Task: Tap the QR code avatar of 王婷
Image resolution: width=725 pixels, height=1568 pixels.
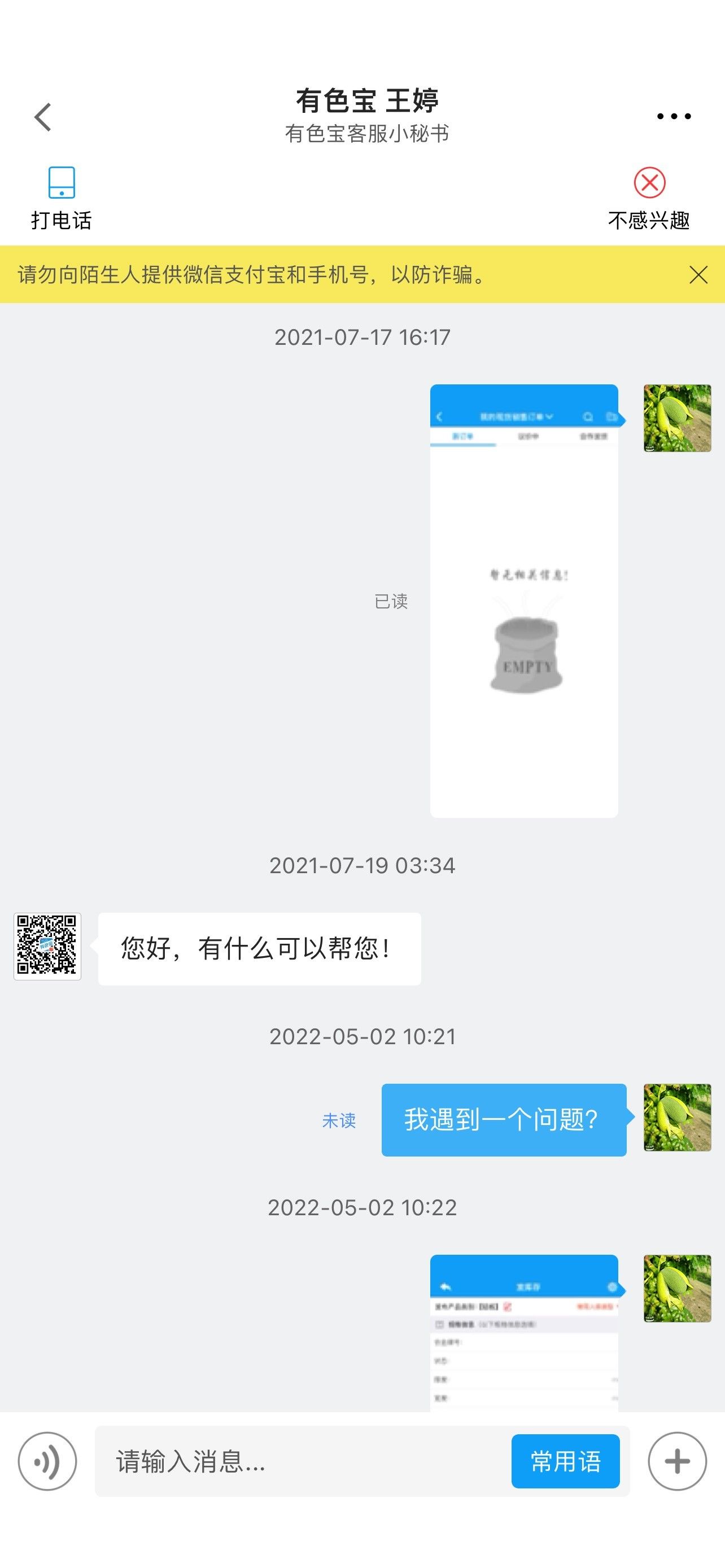Action: click(x=47, y=947)
